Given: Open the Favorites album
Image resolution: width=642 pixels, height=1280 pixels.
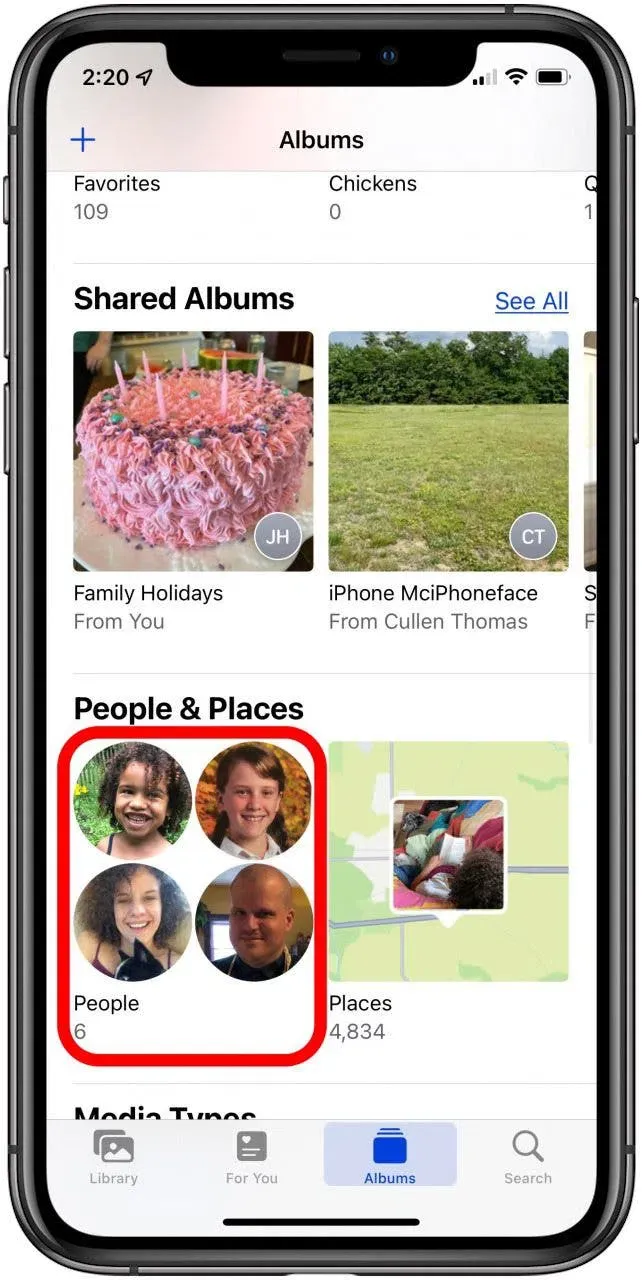Looking at the screenshot, I should pyautogui.click(x=117, y=196).
